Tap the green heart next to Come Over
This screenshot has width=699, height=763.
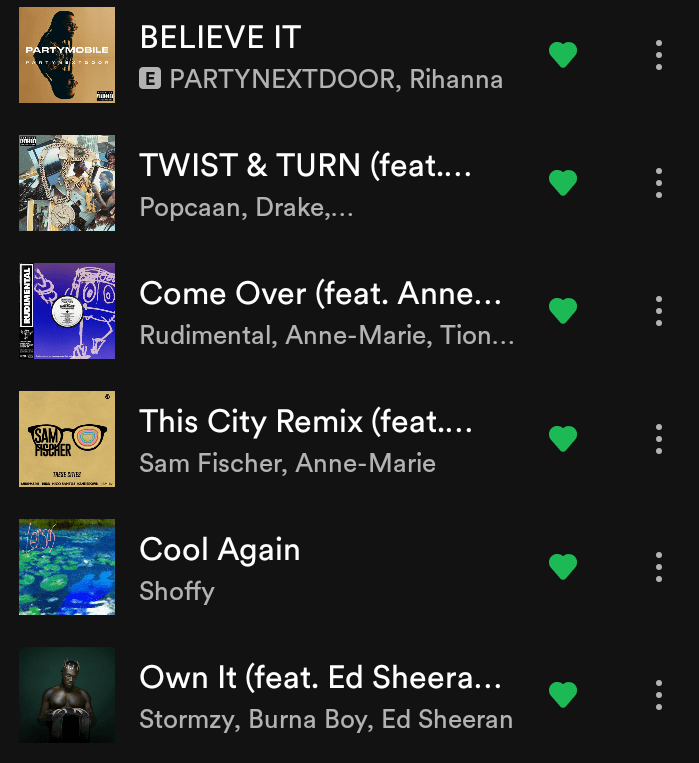563,311
